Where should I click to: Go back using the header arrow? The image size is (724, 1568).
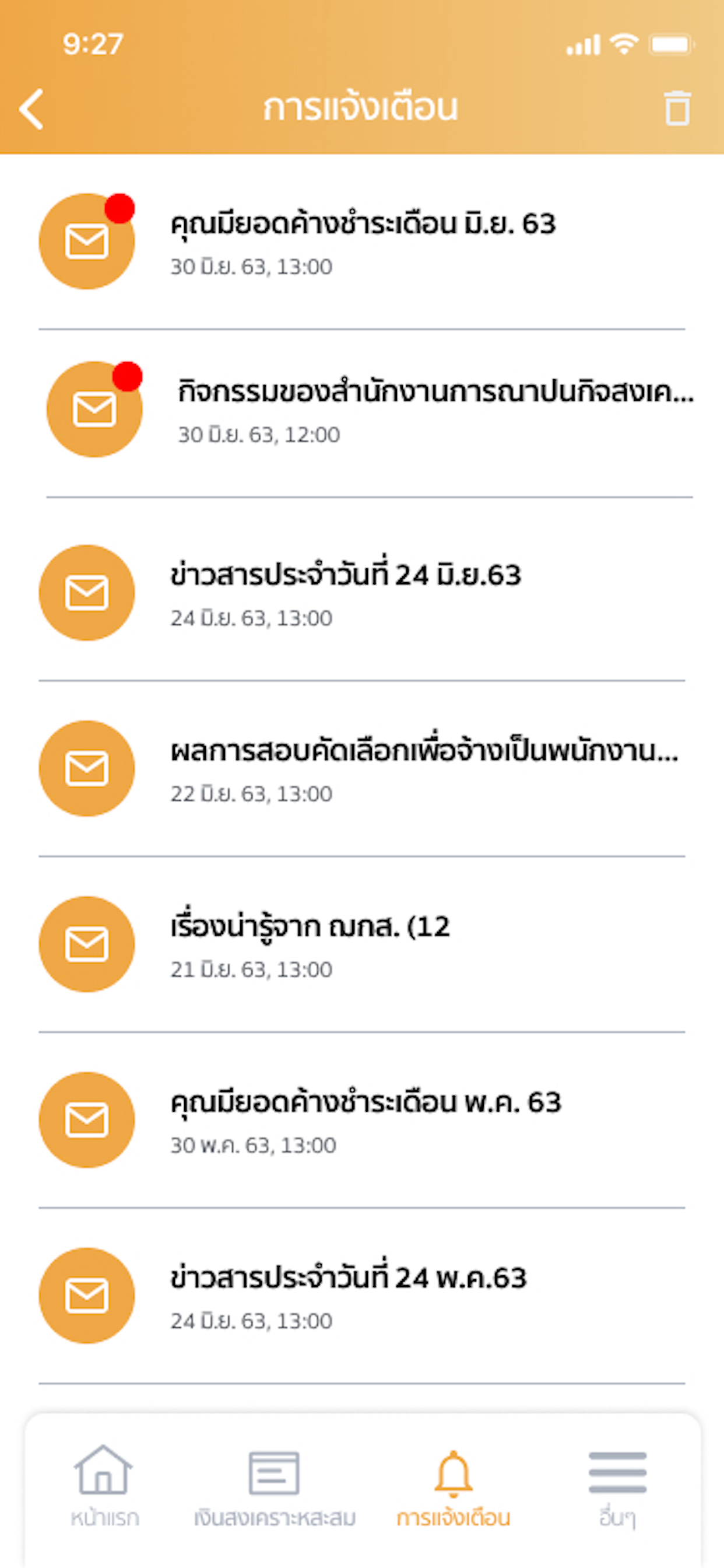31,109
